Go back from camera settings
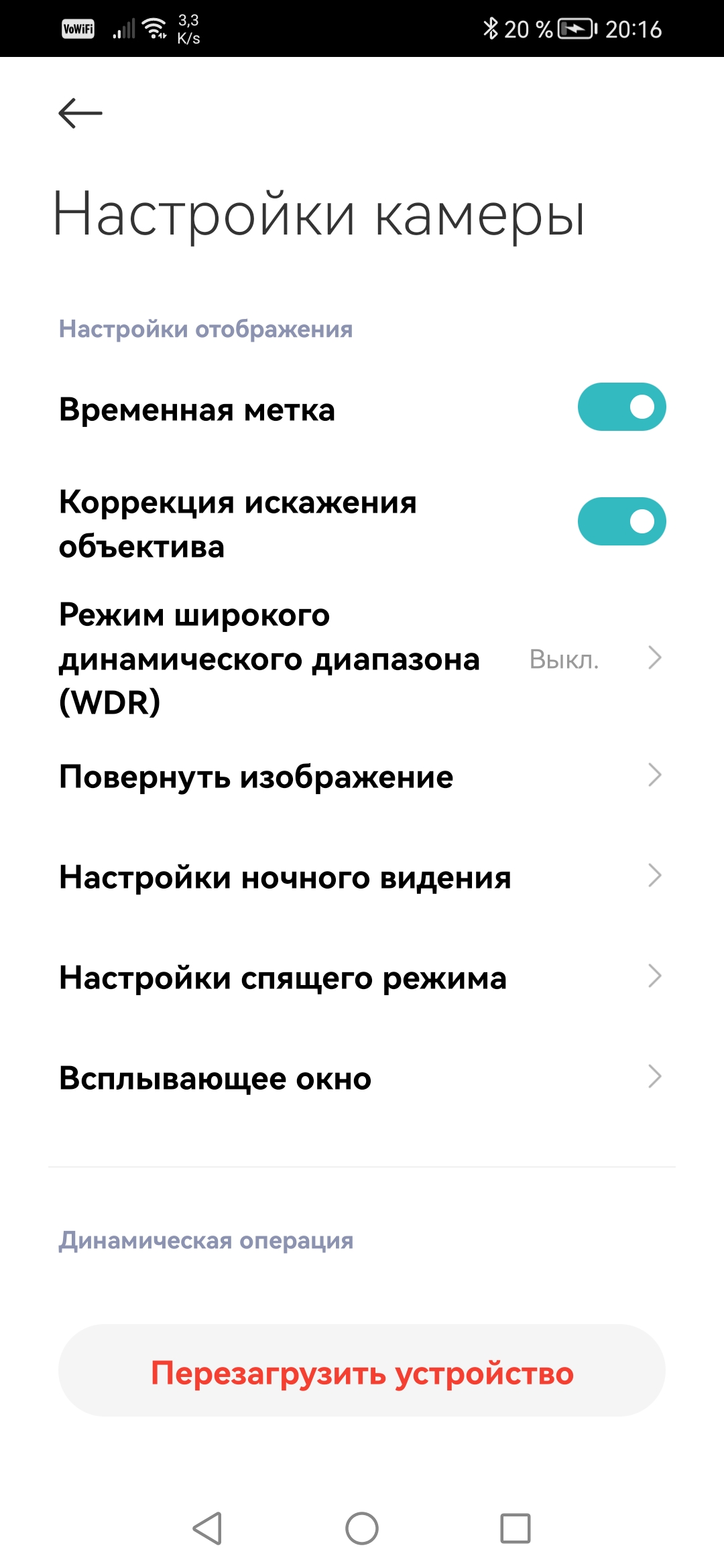Image resolution: width=724 pixels, height=1568 pixels. pyautogui.click(x=80, y=113)
